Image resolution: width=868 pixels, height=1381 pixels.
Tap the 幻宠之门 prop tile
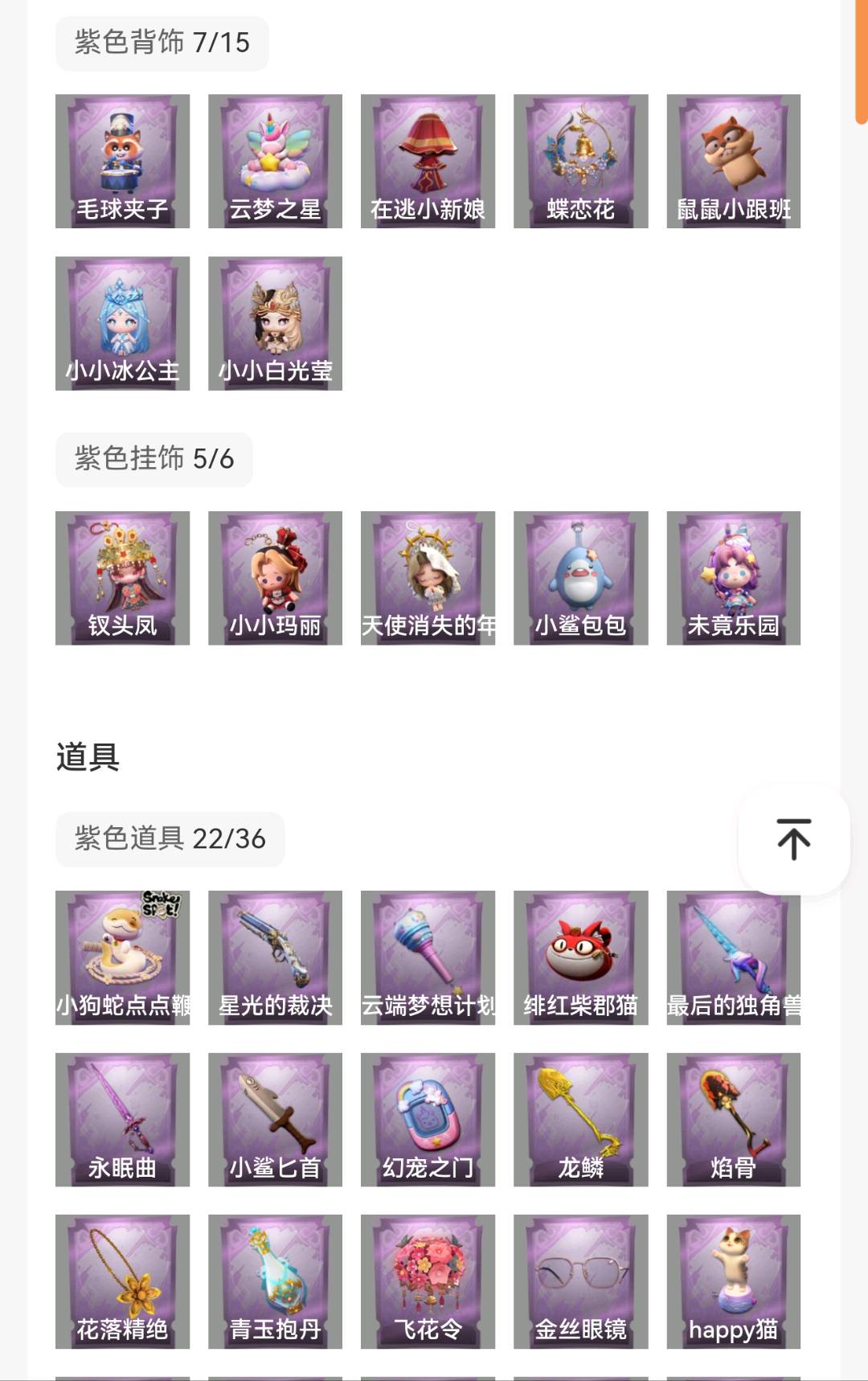tap(428, 1120)
